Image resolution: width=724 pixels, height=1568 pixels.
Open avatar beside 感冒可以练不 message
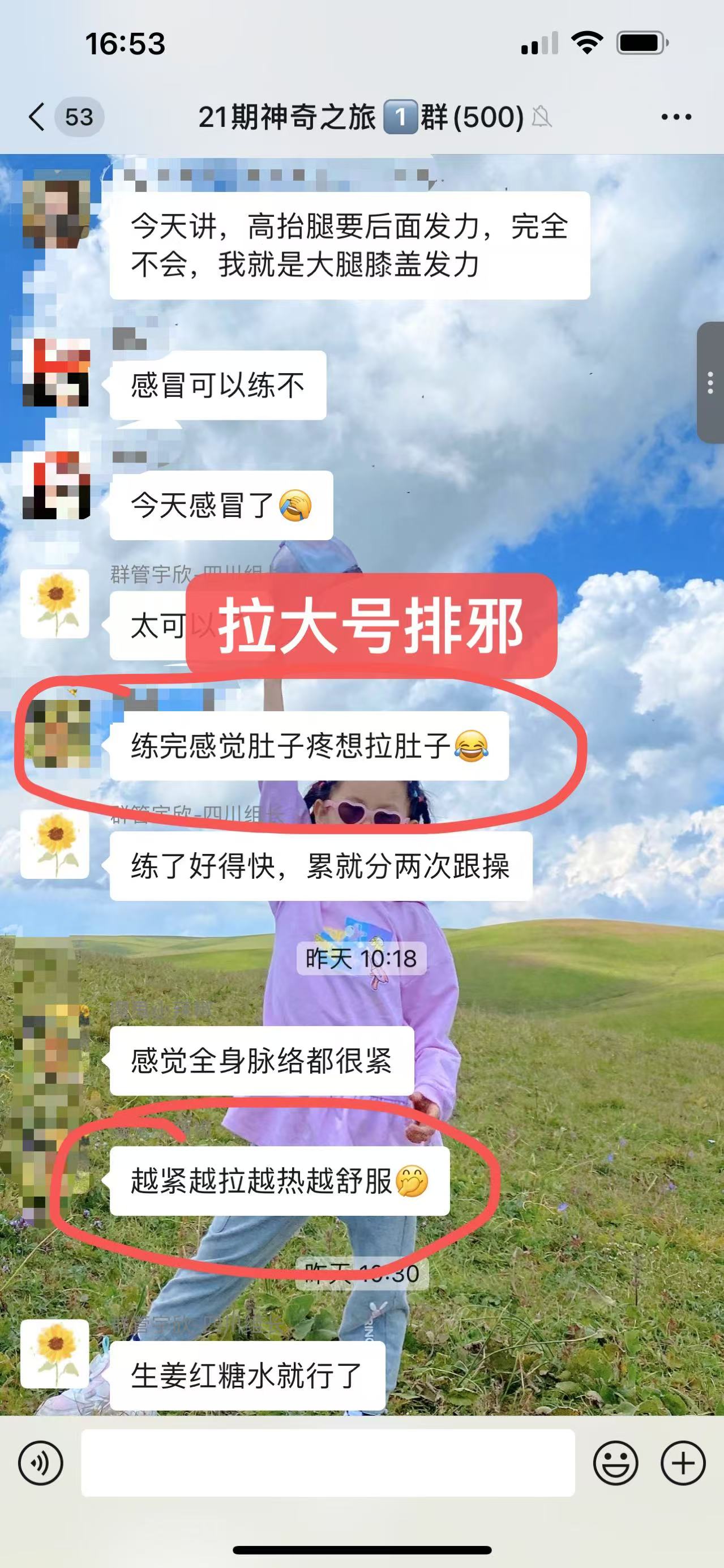coord(55,373)
